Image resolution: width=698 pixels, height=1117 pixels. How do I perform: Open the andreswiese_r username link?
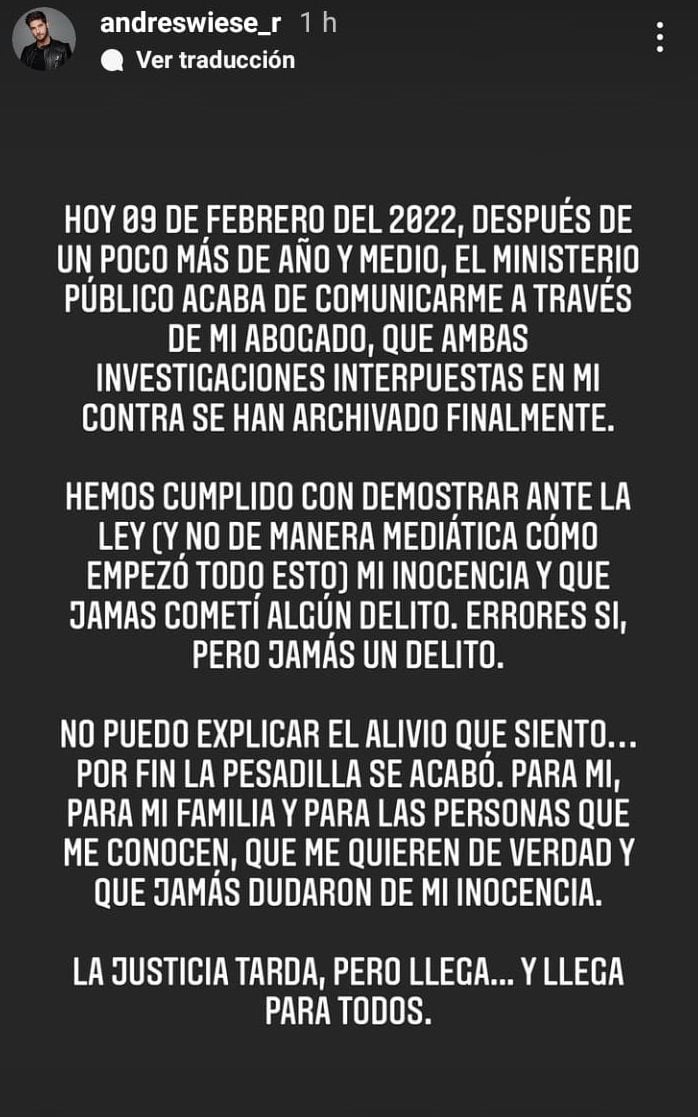click(x=192, y=24)
